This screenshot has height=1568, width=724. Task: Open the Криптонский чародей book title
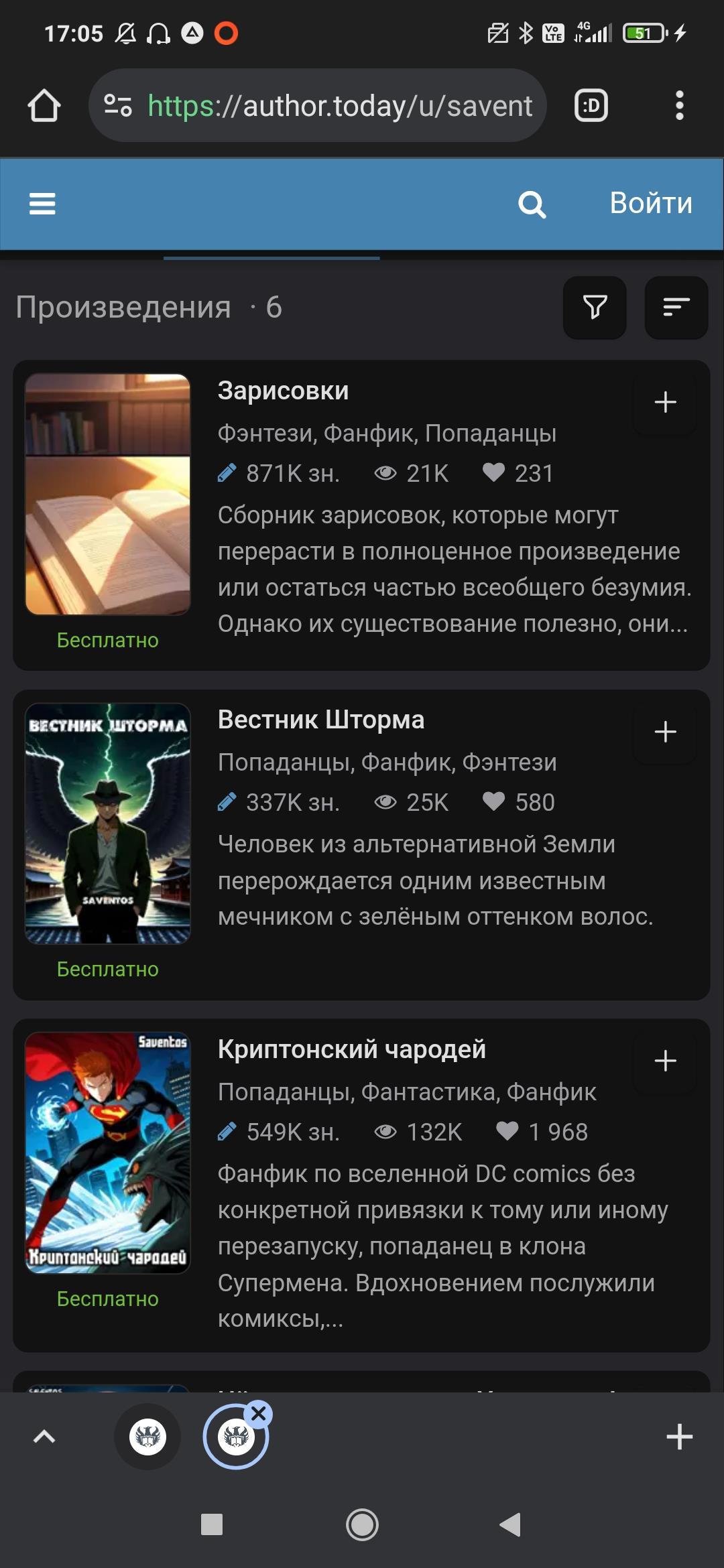351,1049
